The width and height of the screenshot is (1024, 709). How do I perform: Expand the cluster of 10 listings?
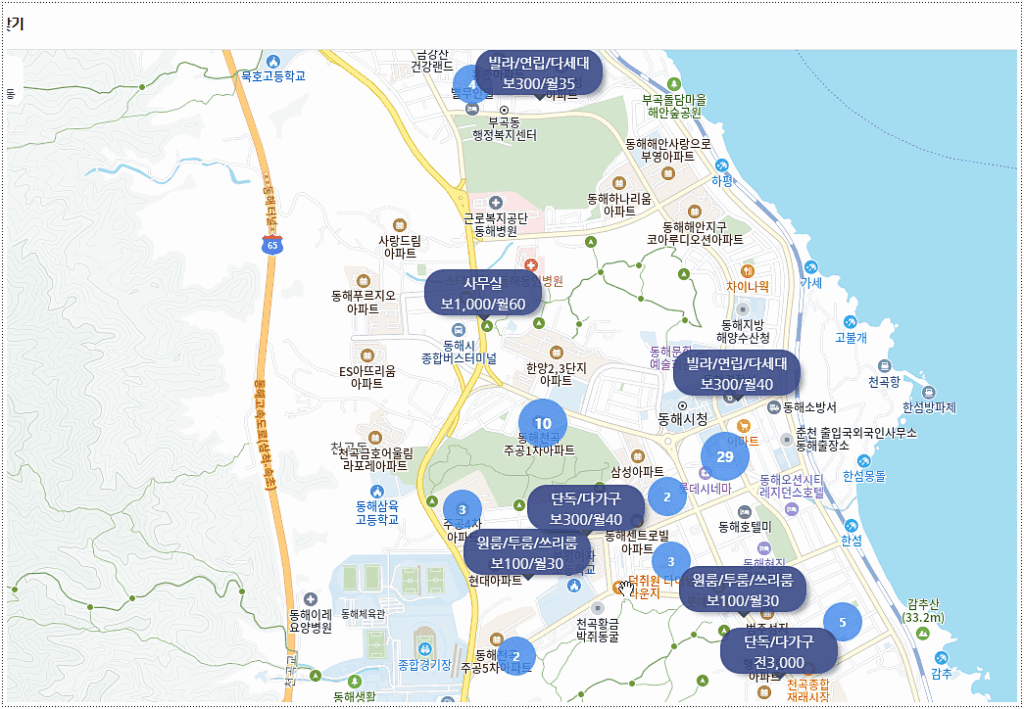coord(542,423)
